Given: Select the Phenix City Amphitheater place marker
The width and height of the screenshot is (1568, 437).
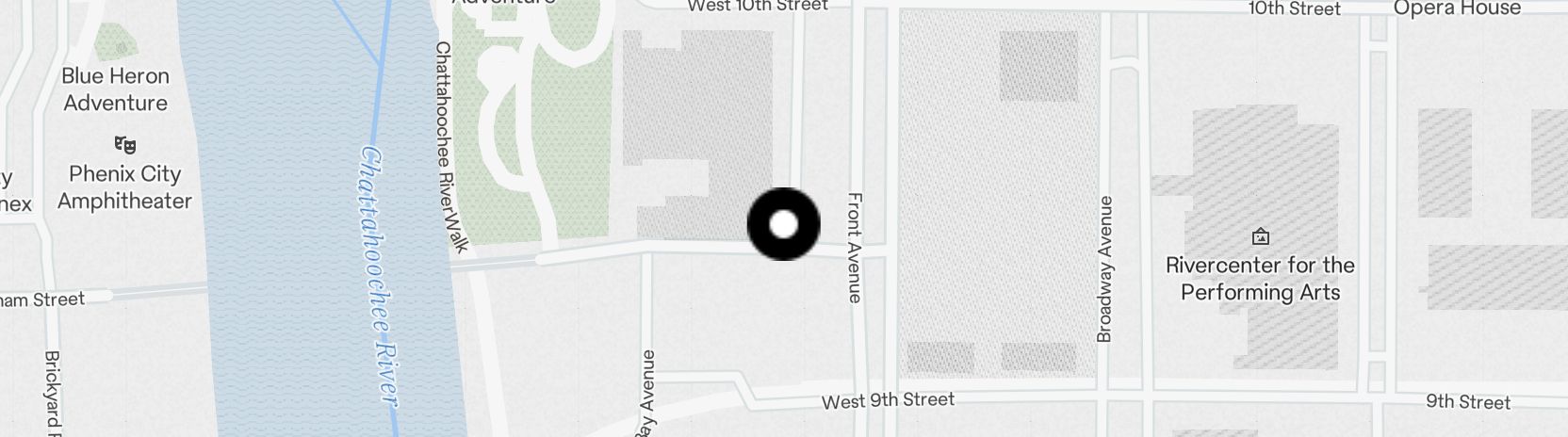Looking at the screenshot, I should coord(124,145).
